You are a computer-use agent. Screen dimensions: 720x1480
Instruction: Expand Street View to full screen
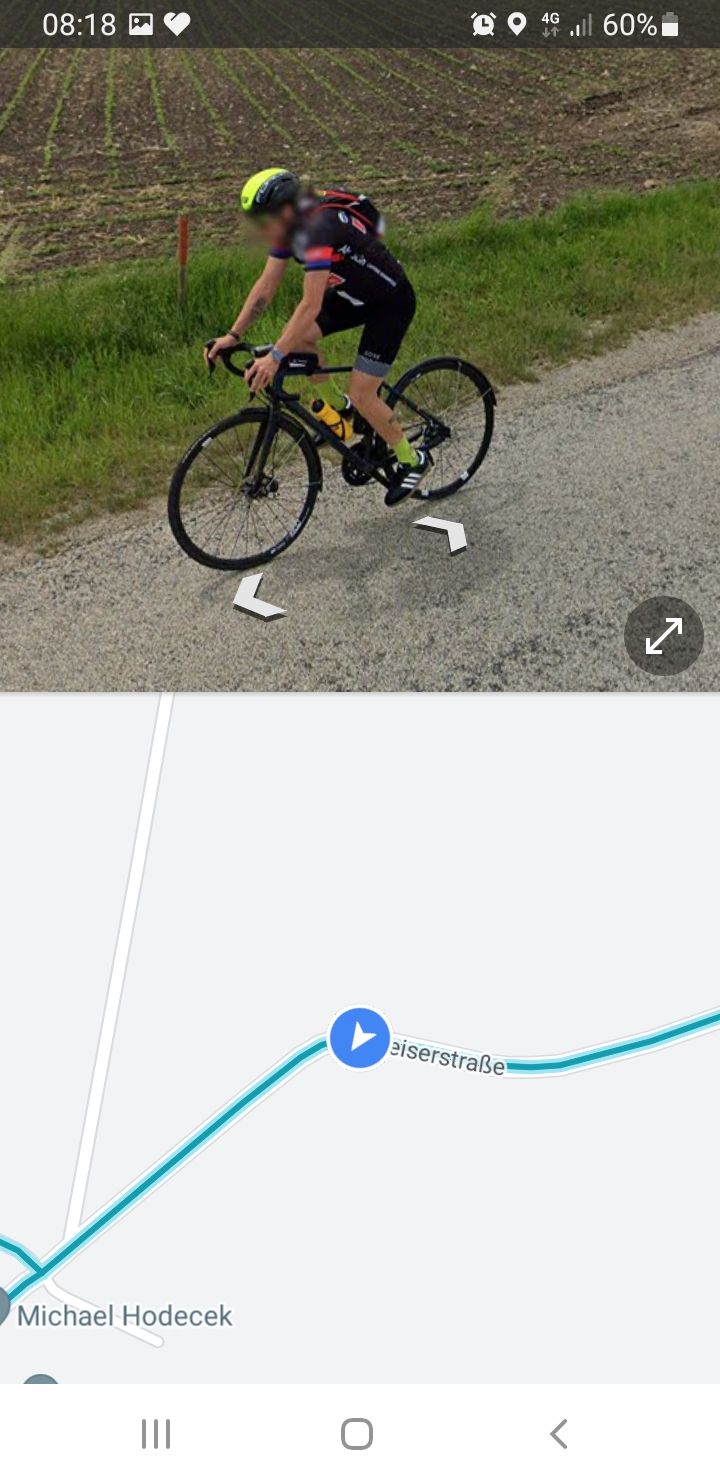(663, 636)
